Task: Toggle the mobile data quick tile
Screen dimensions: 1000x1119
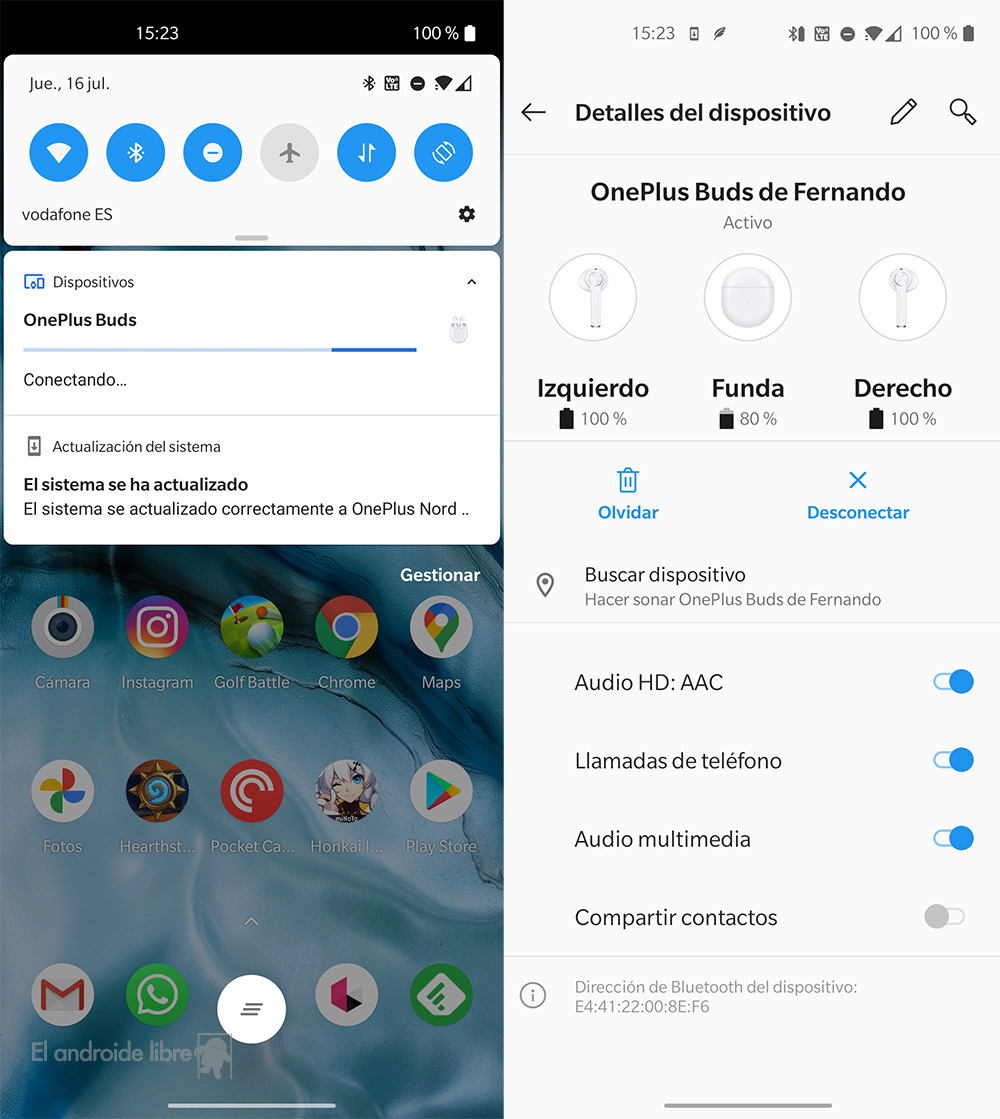Action: [367, 153]
